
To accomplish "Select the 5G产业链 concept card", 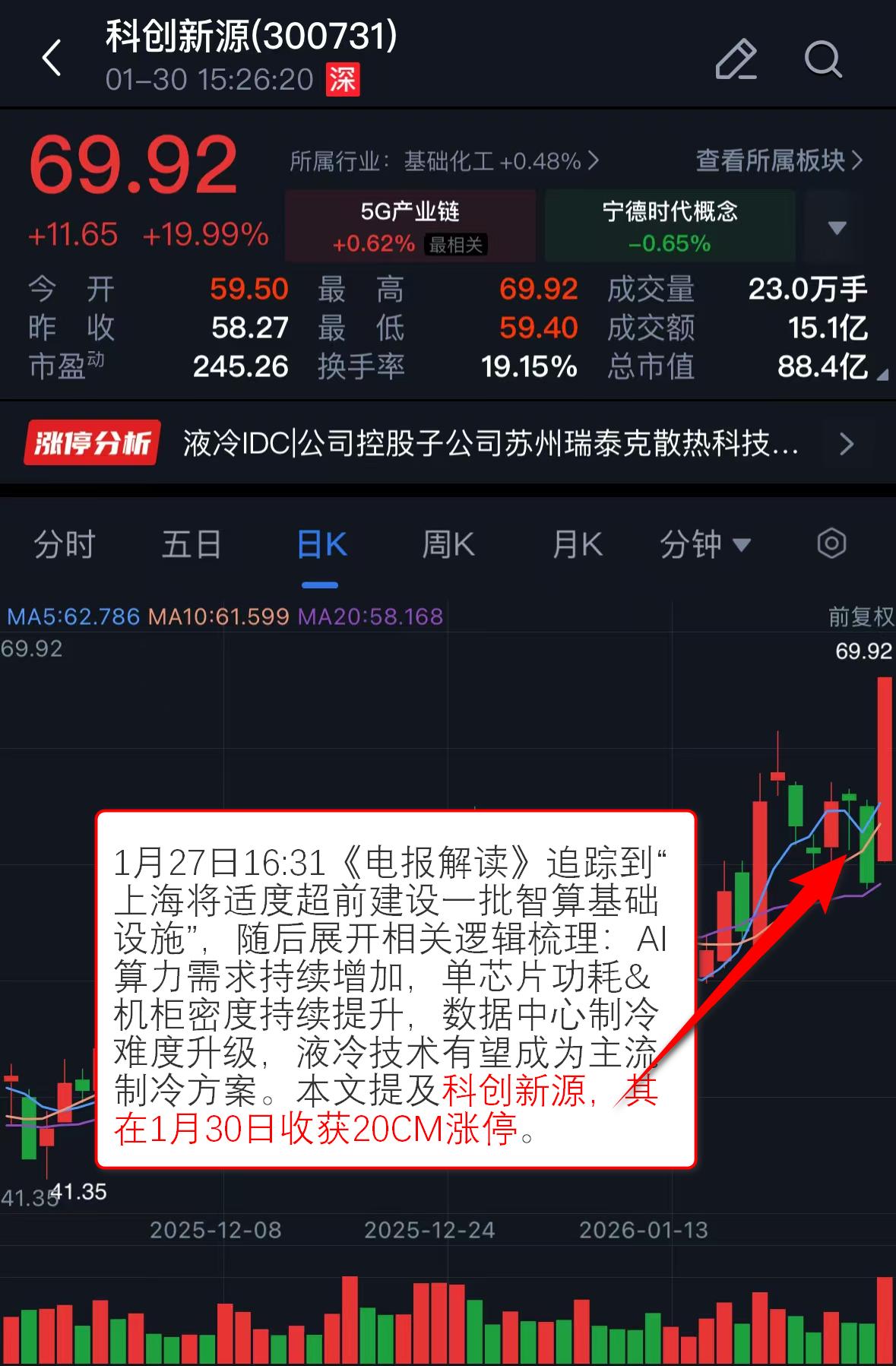I will click(410, 226).
